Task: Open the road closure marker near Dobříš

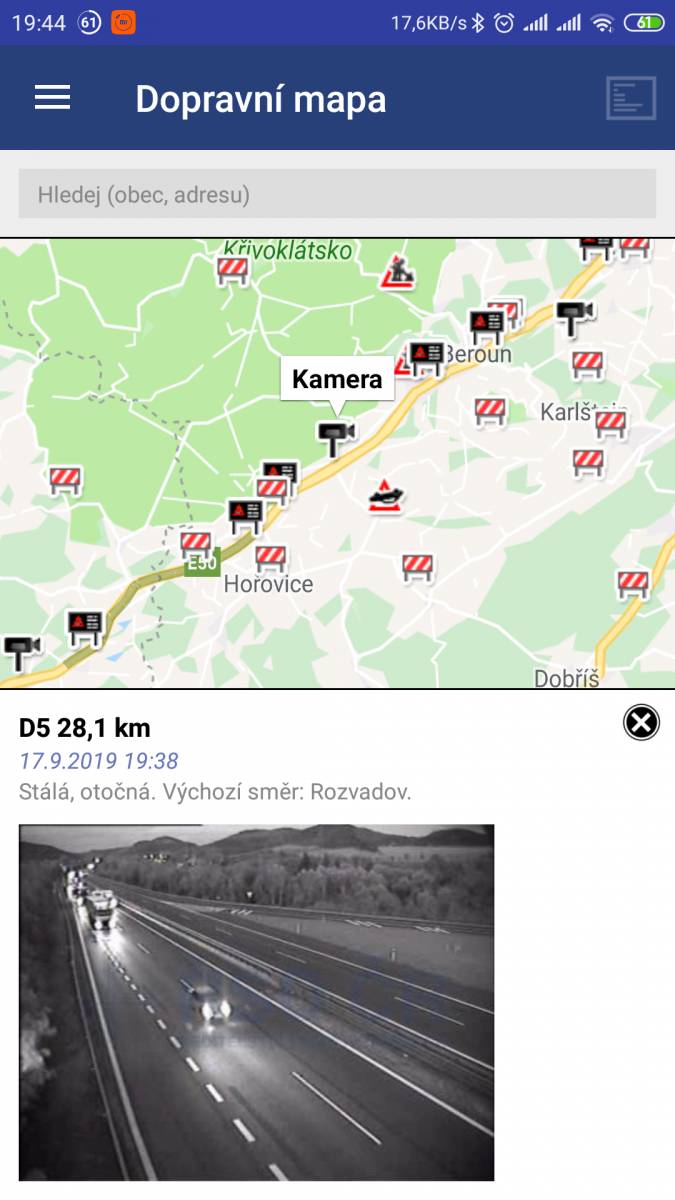Action: [x=632, y=584]
